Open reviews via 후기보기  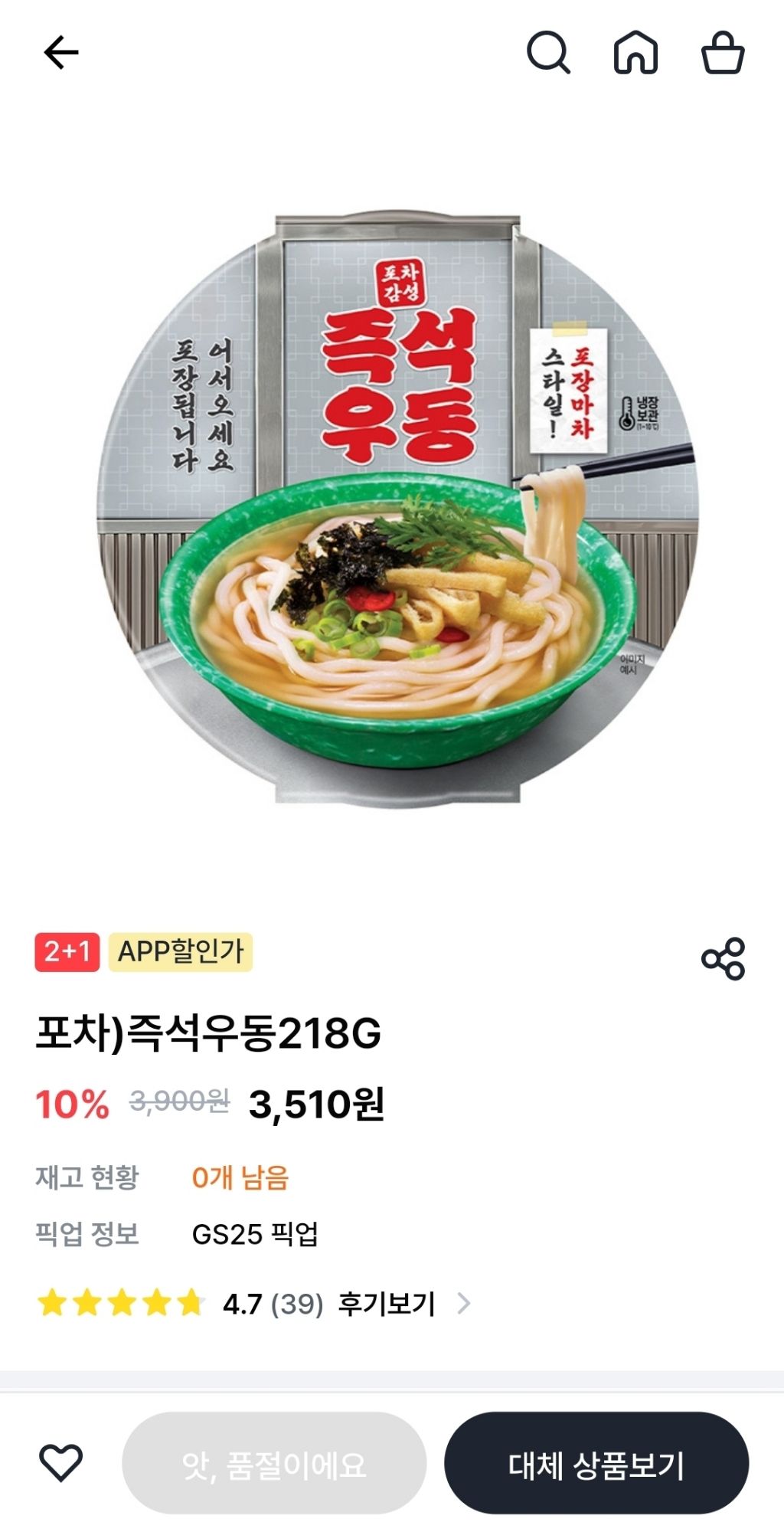click(387, 1303)
